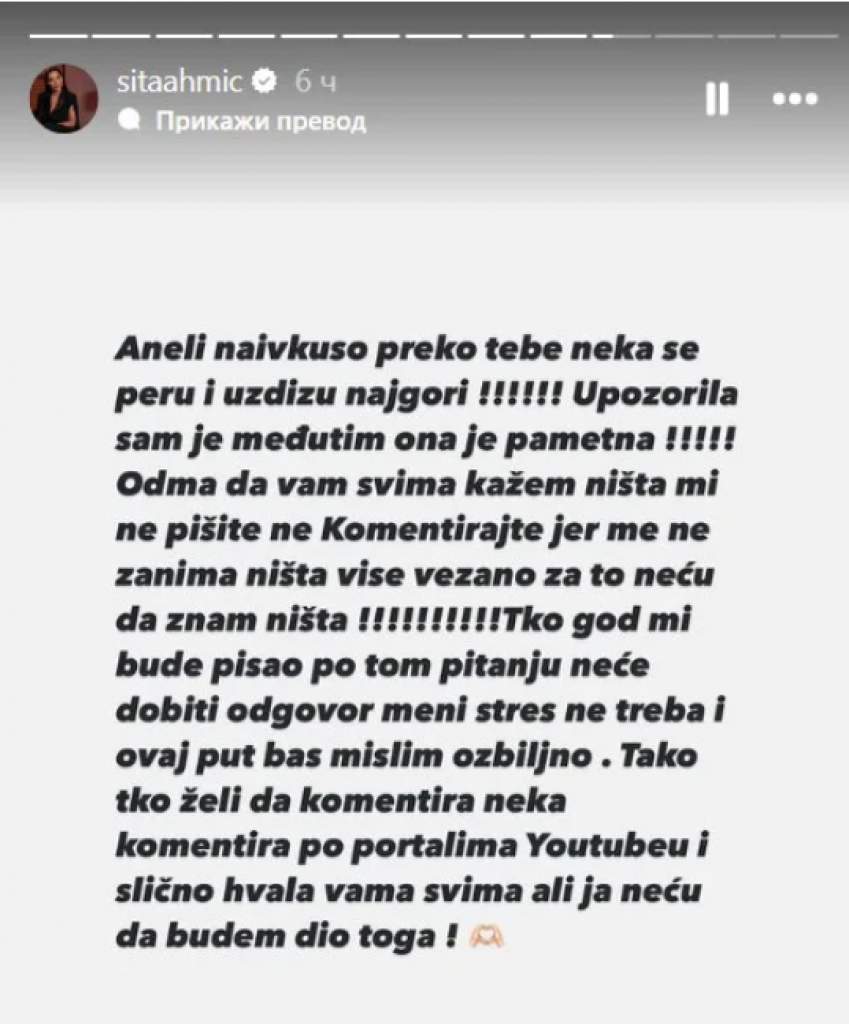
Task: Open the three-dot overflow menu
Action: point(796,99)
